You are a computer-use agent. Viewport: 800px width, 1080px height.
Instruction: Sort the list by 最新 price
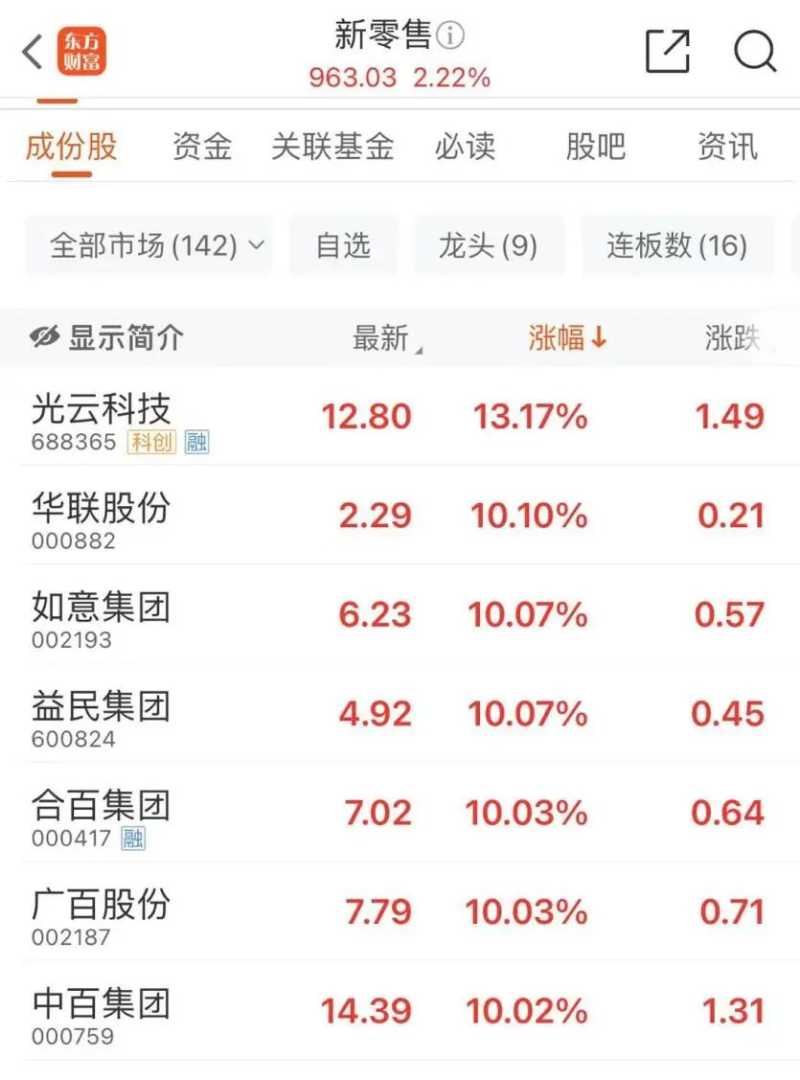pyautogui.click(x=385, y=339)
